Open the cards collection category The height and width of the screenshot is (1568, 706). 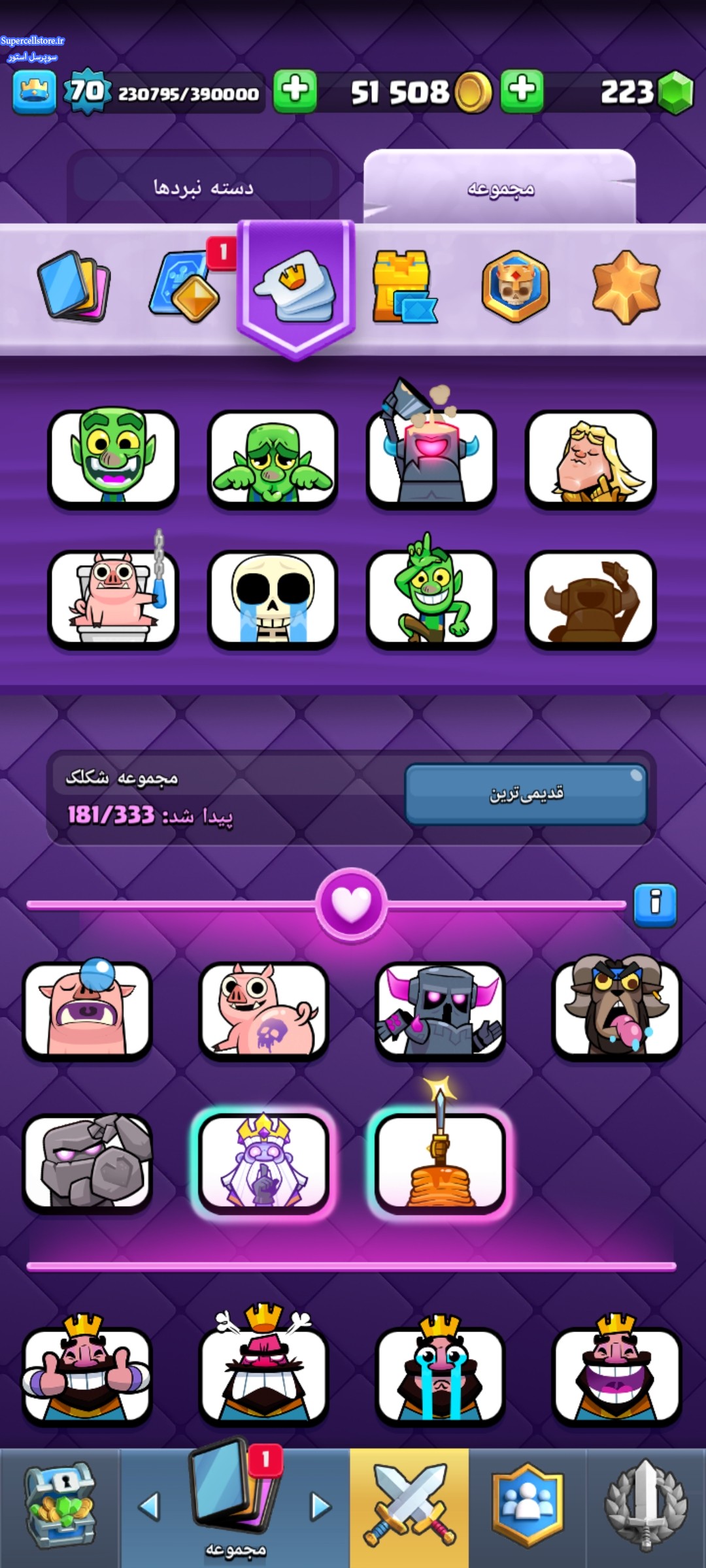click(x=74, y=287)
